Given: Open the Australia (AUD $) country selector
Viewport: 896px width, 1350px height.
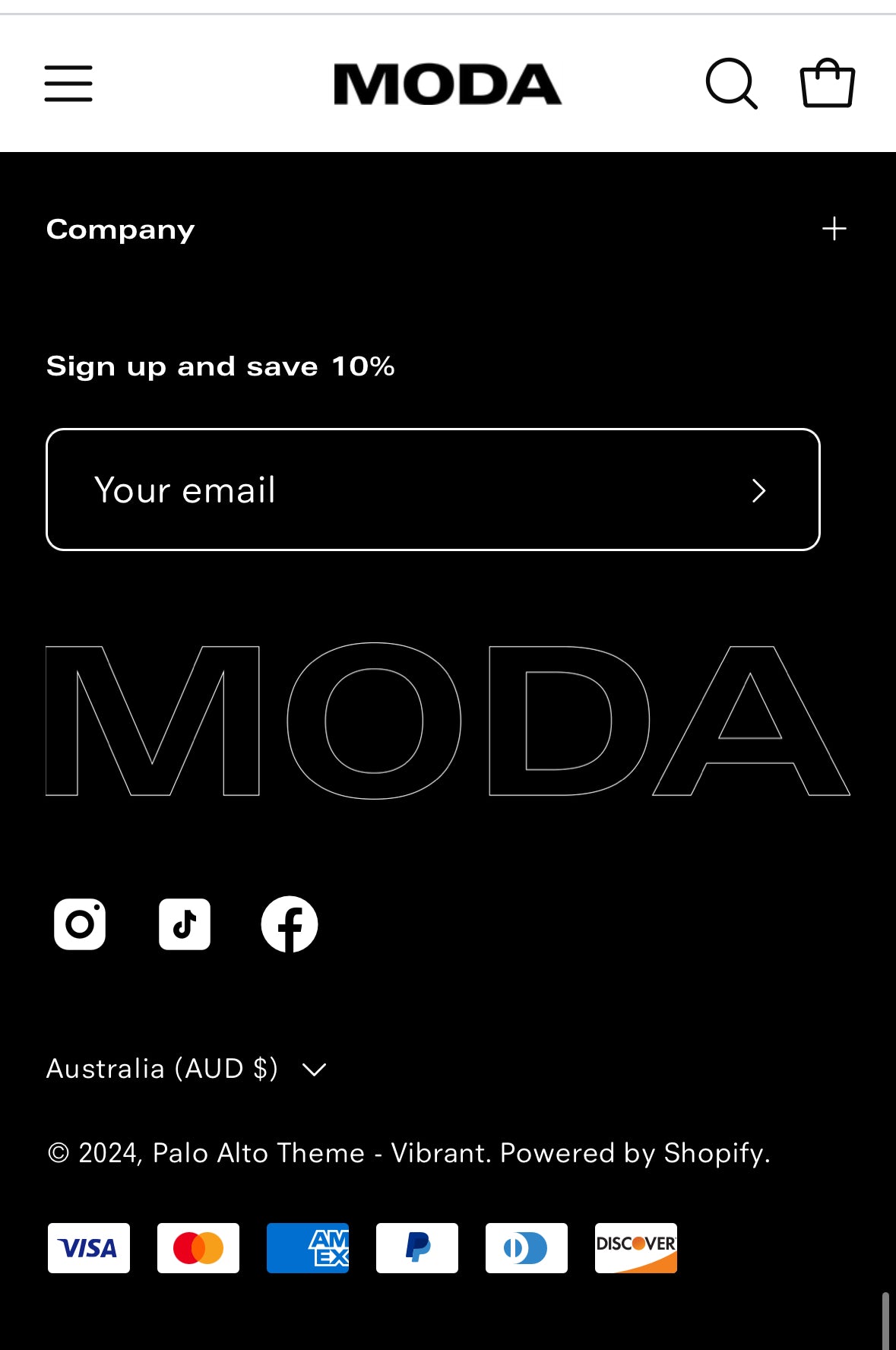Looking at the screenshot, I should (186, 1069).
